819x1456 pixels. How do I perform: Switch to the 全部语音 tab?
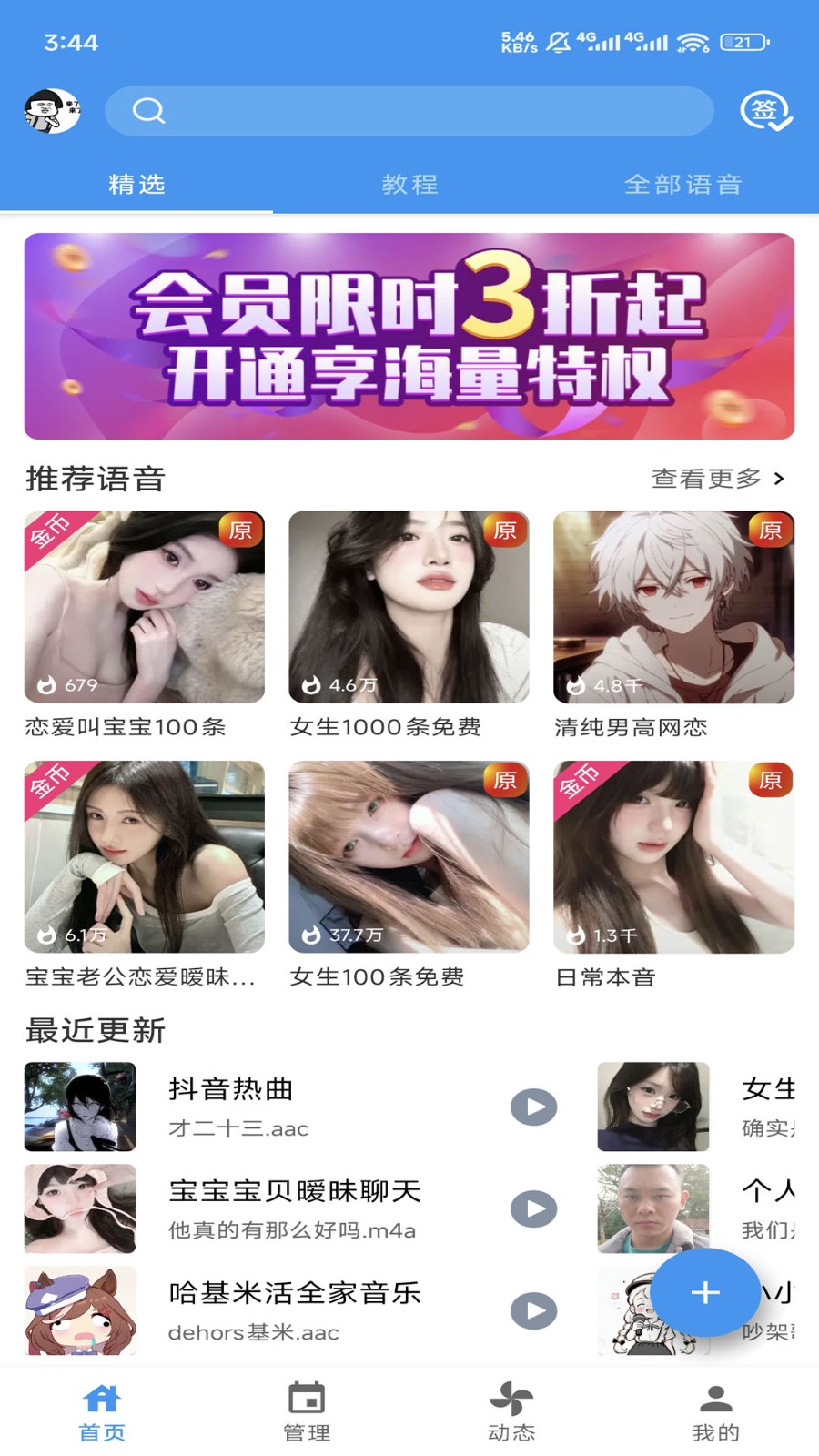682,185
